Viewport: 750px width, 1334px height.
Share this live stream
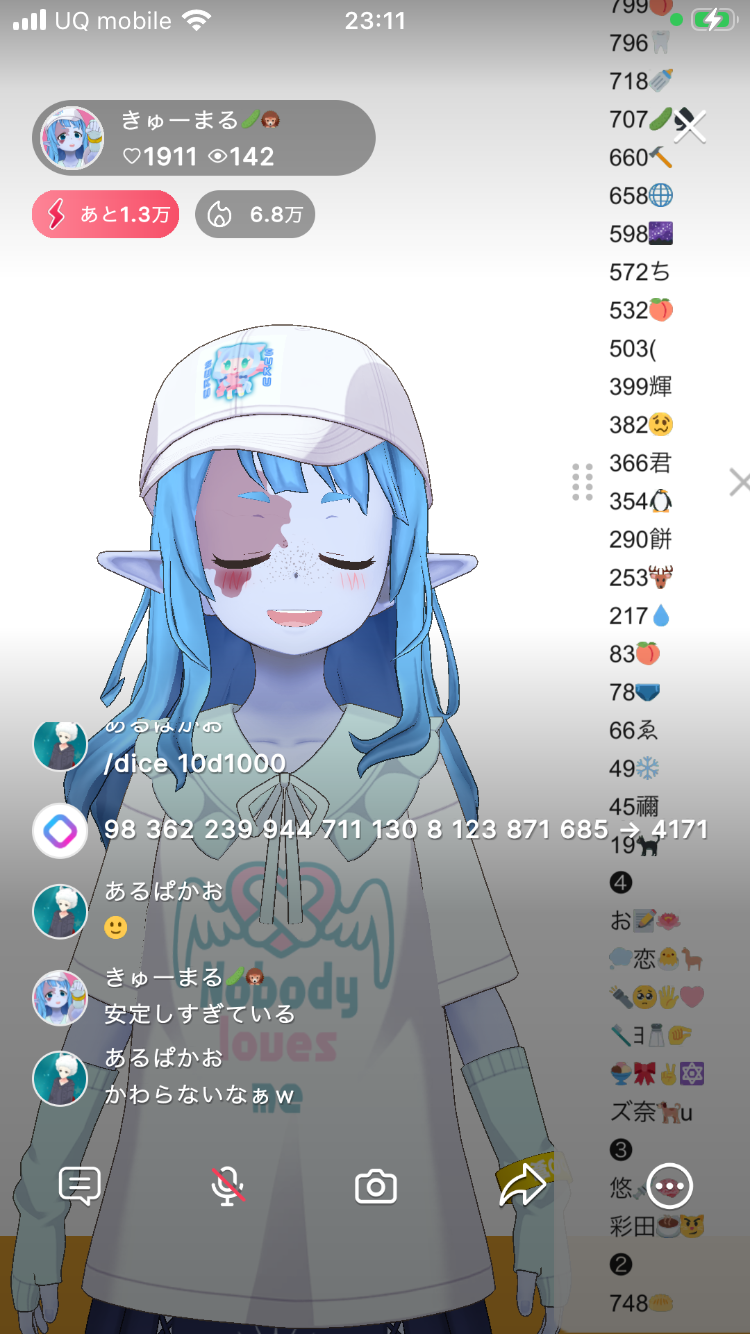pyautogui.click(x=522, y=1186)
